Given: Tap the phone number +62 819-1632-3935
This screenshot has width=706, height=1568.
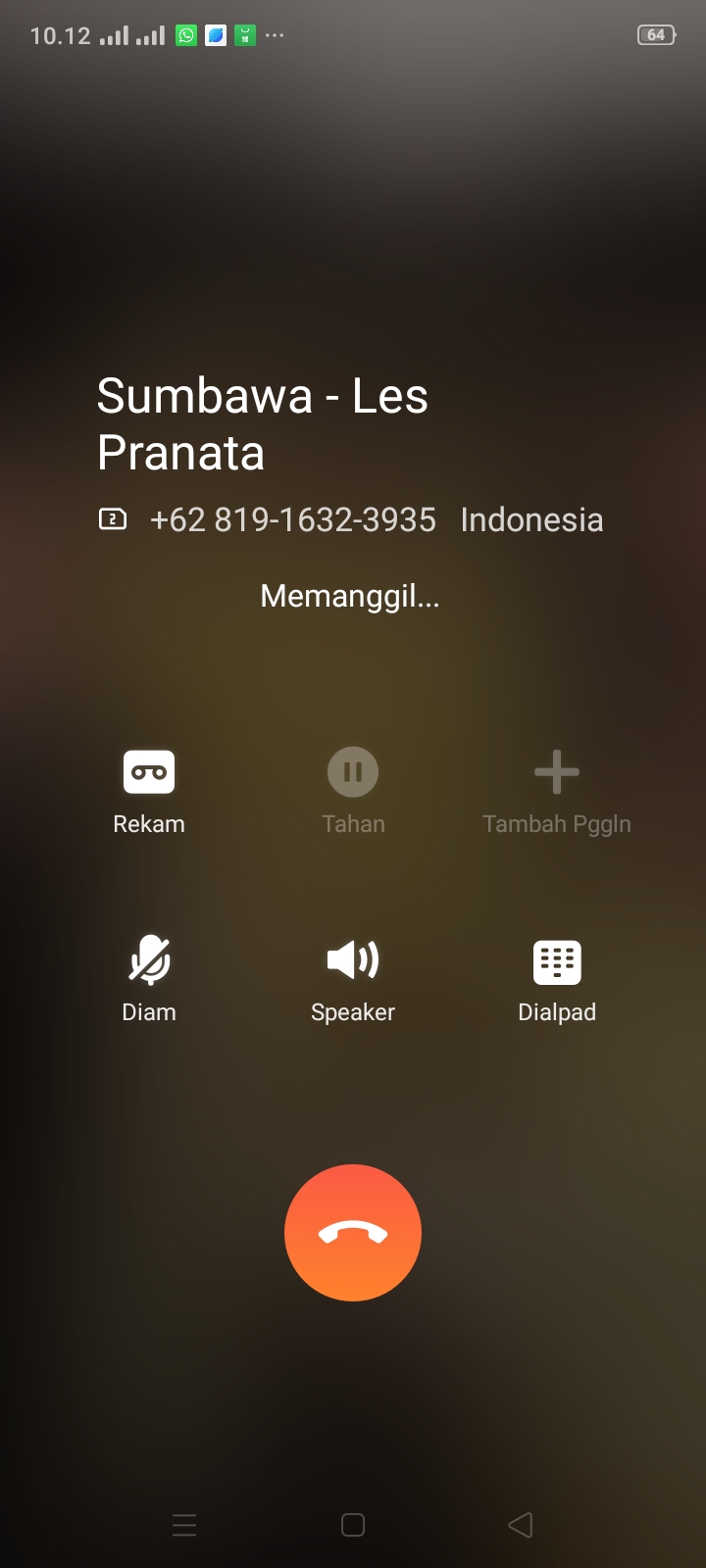Looking at the screenshot, I should 294,520.
